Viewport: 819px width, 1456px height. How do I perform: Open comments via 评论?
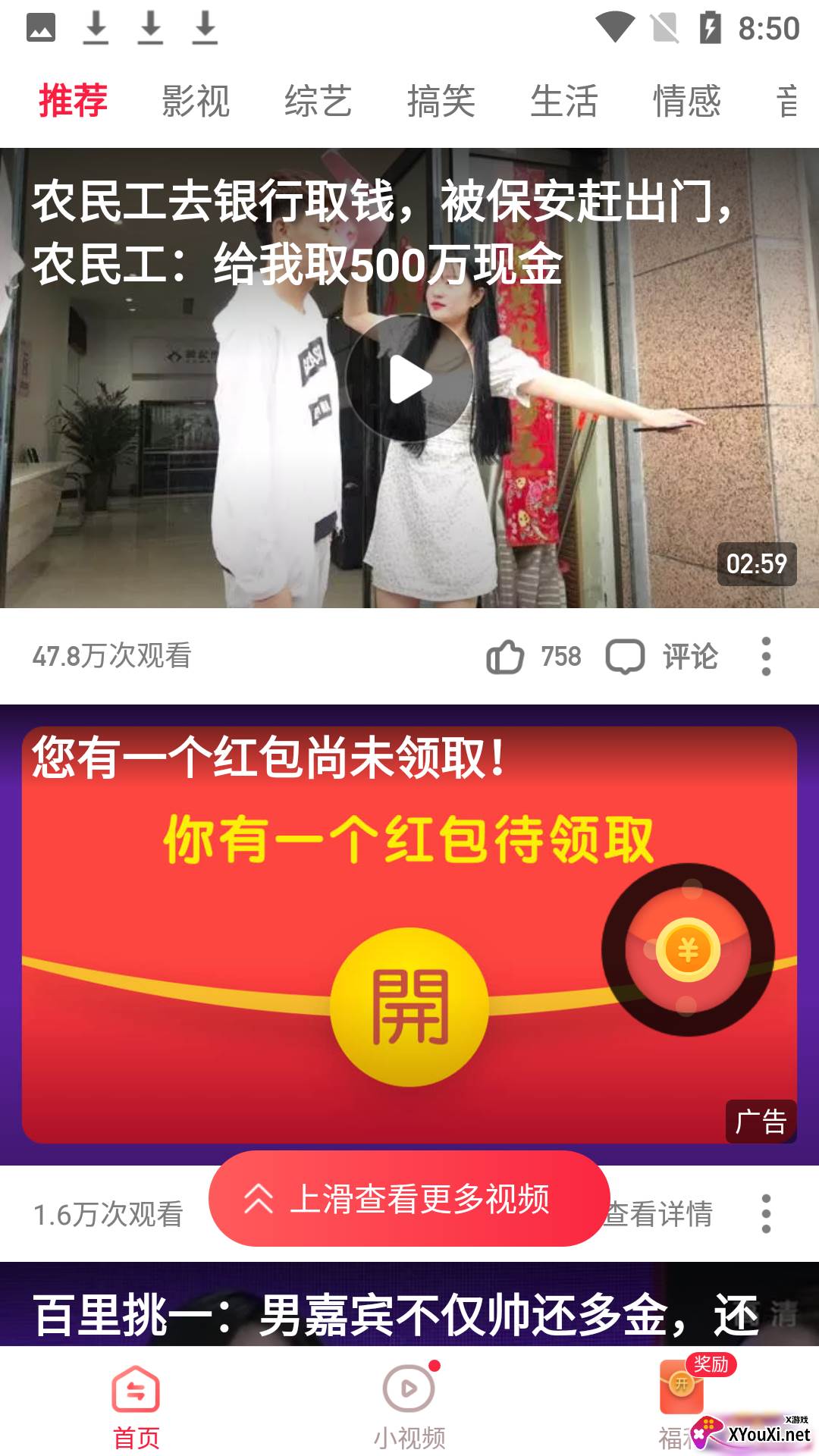coord(663,657)
